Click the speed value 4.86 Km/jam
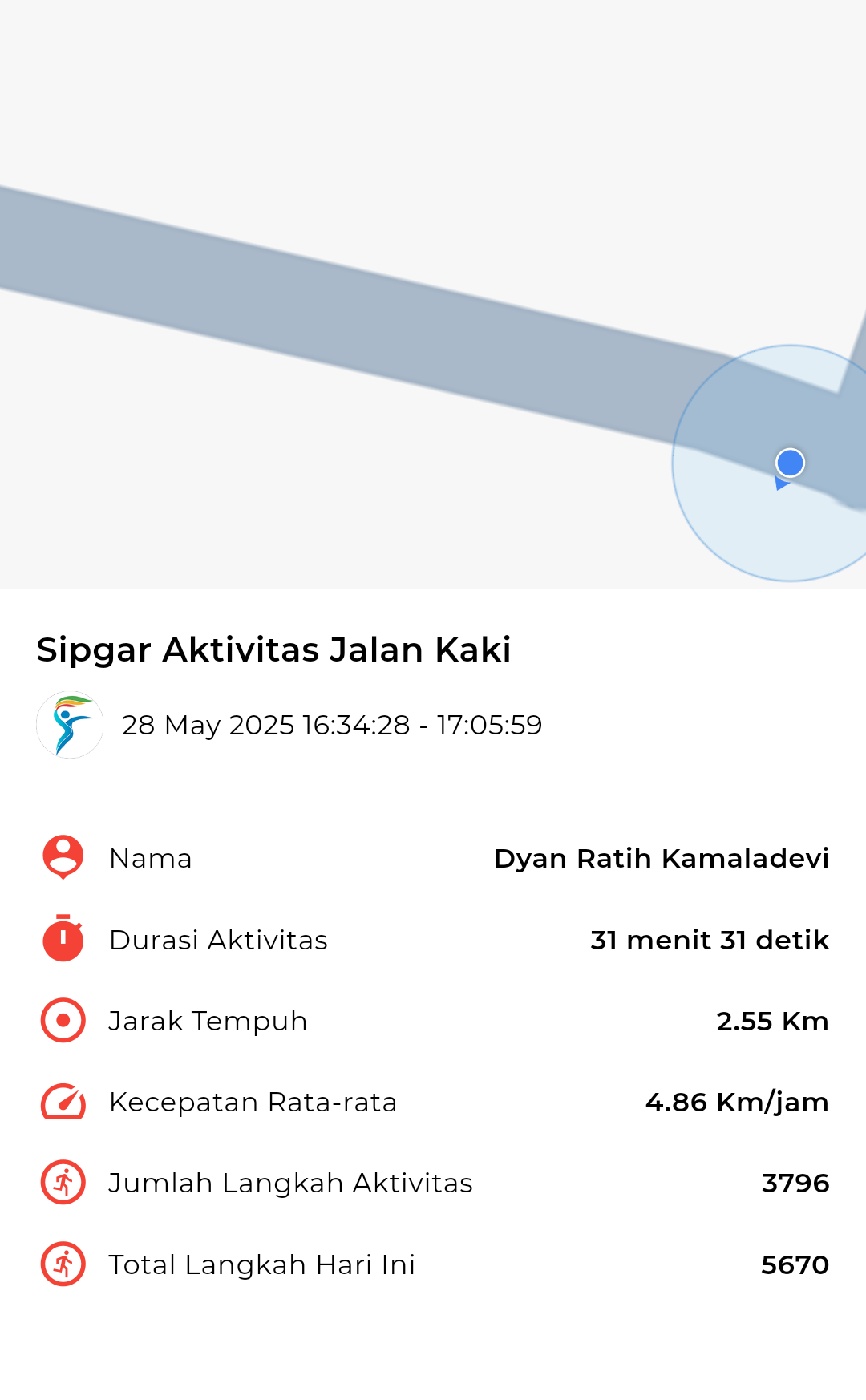This screenshot has height=1400, width=866. pyautogui.click(x=738, y=1102)
